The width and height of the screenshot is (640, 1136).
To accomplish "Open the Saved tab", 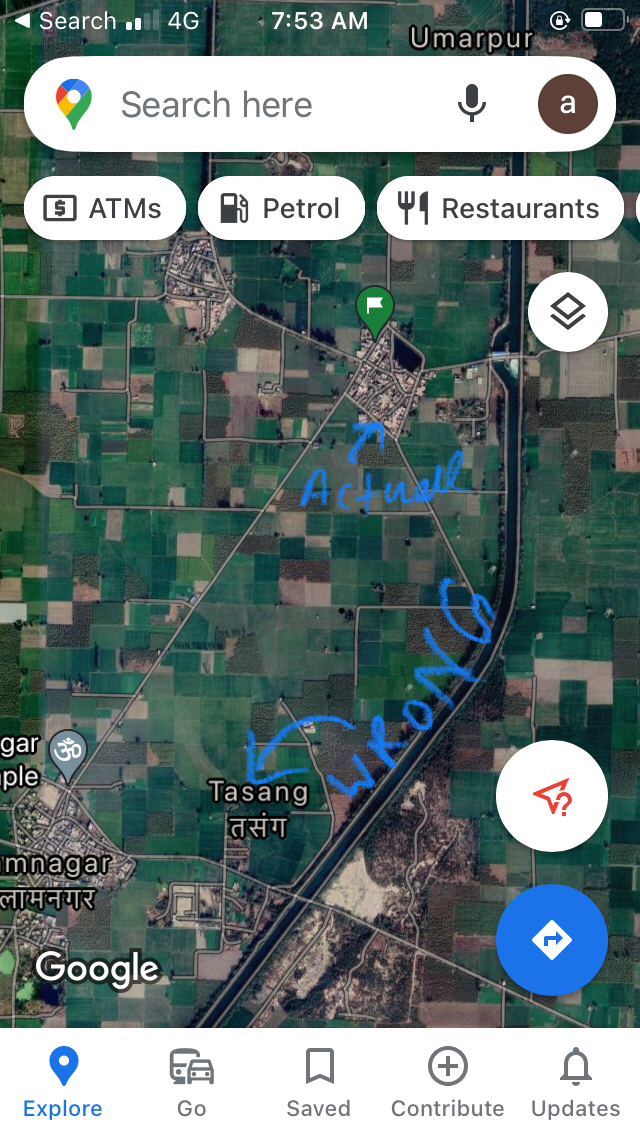I will 319,1083.
